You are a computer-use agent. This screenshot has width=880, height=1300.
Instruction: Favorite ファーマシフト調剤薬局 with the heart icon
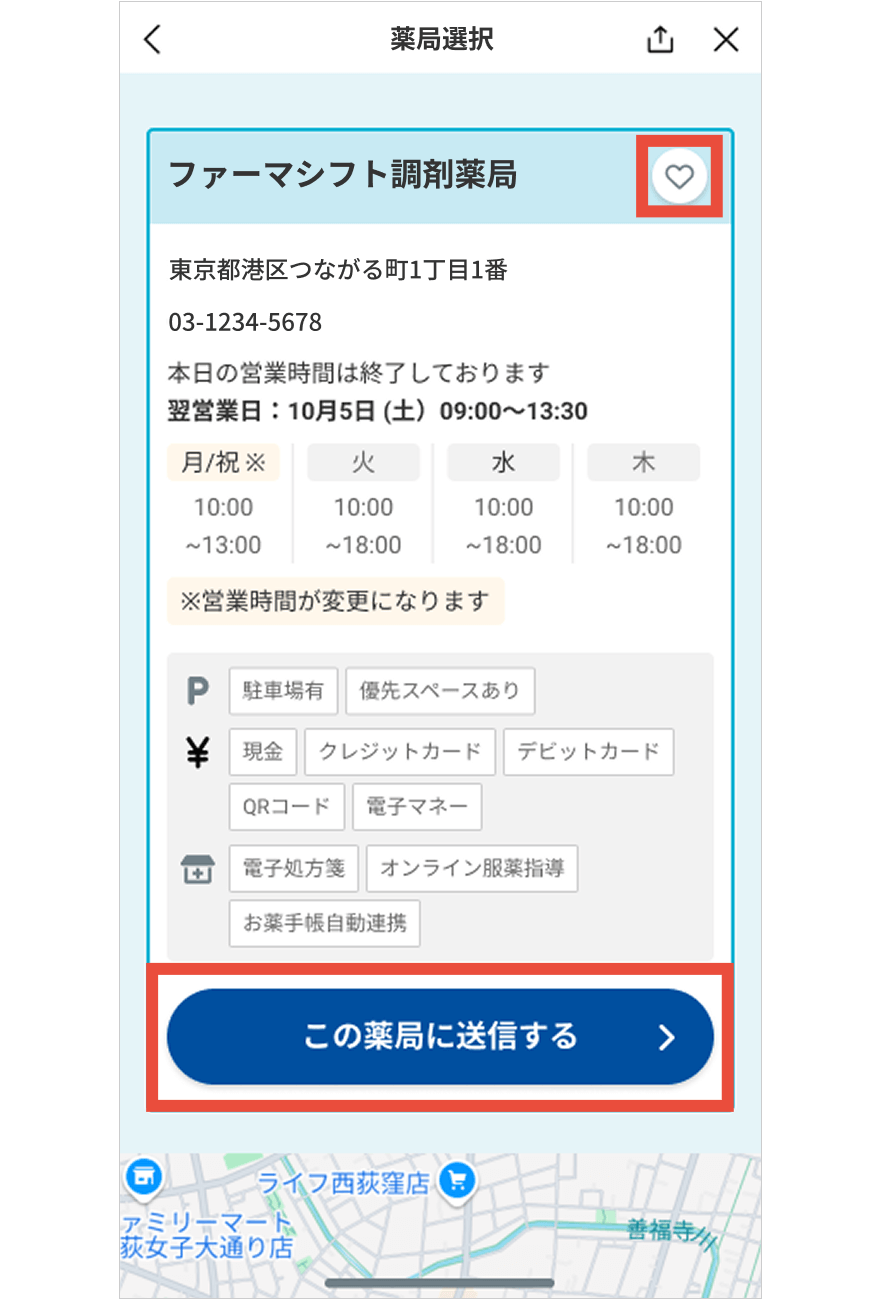point(679,177)
